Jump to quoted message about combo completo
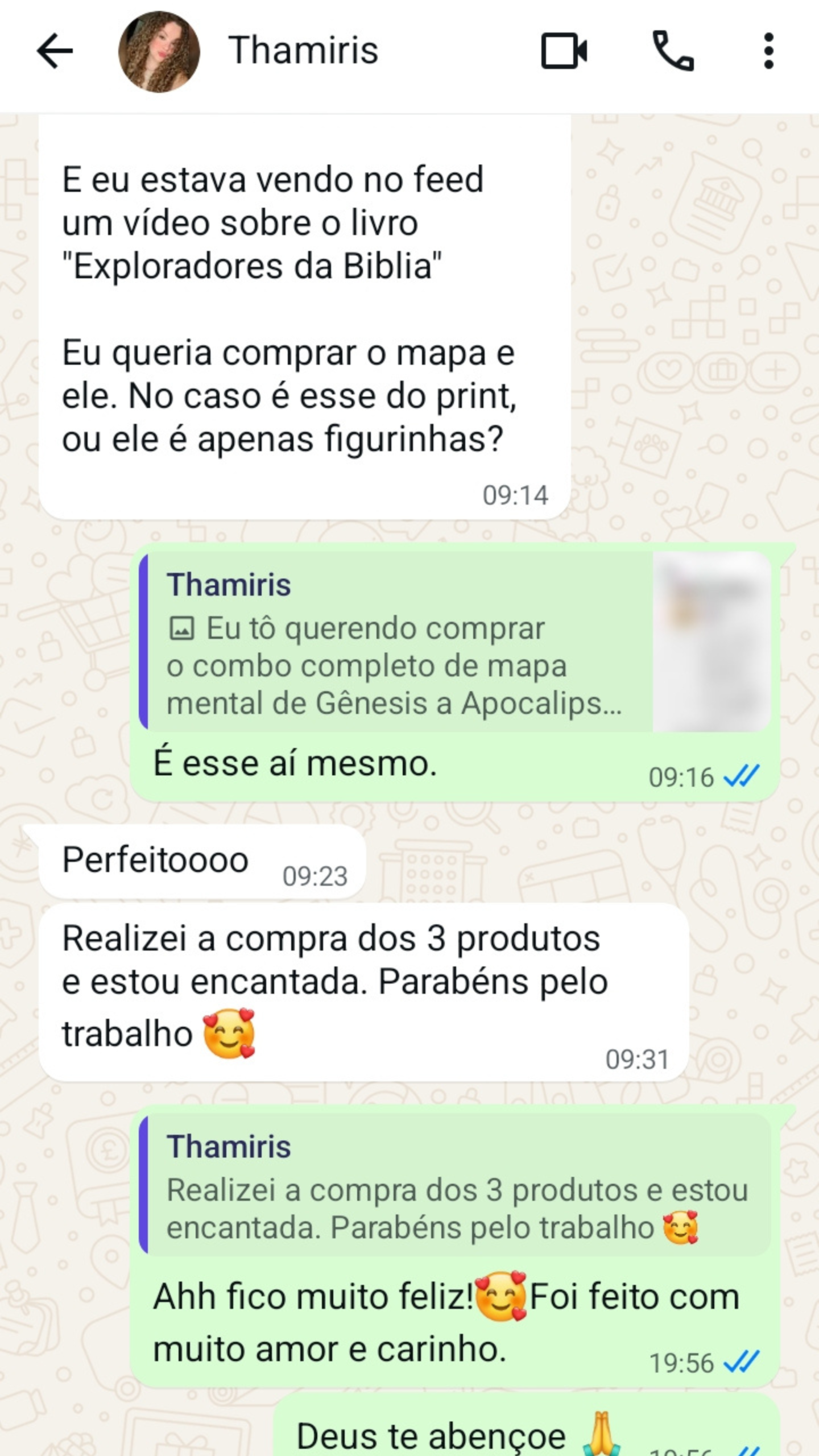This screenshot has height=1456, width=819. point(398,643)
